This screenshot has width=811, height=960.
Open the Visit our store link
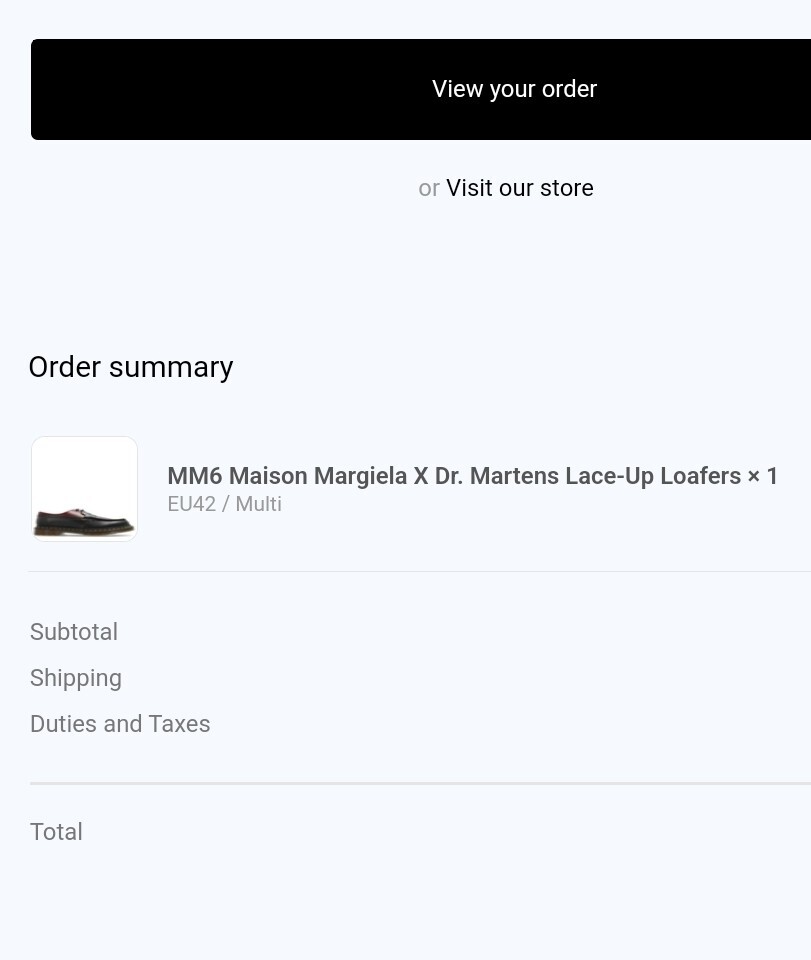(519, 188)
